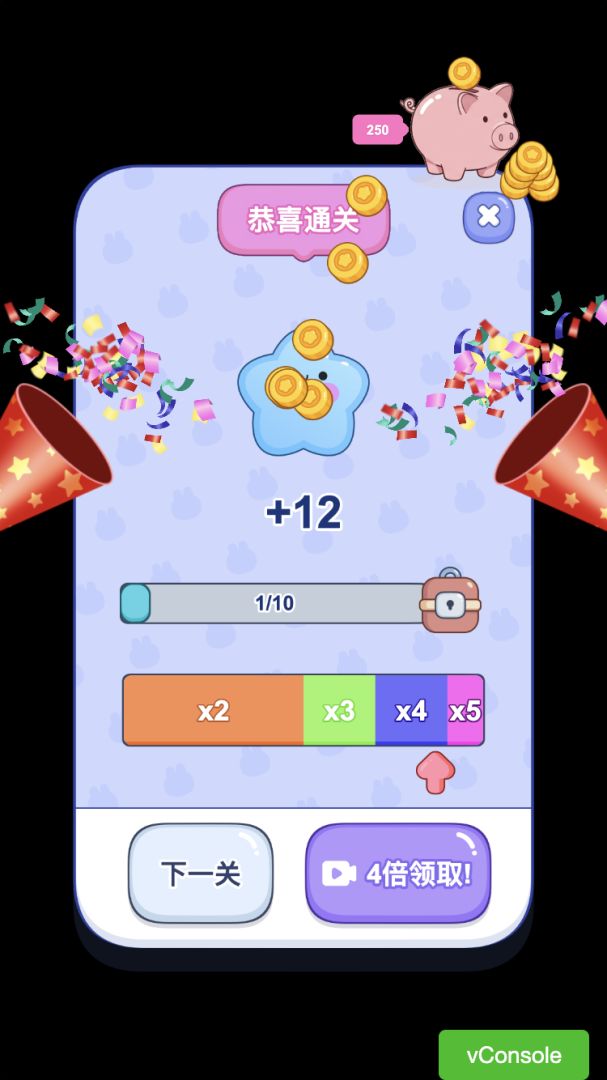Open the piggy bank
607x1080 pixels.
pyautogui.click(x=462, y=128)
